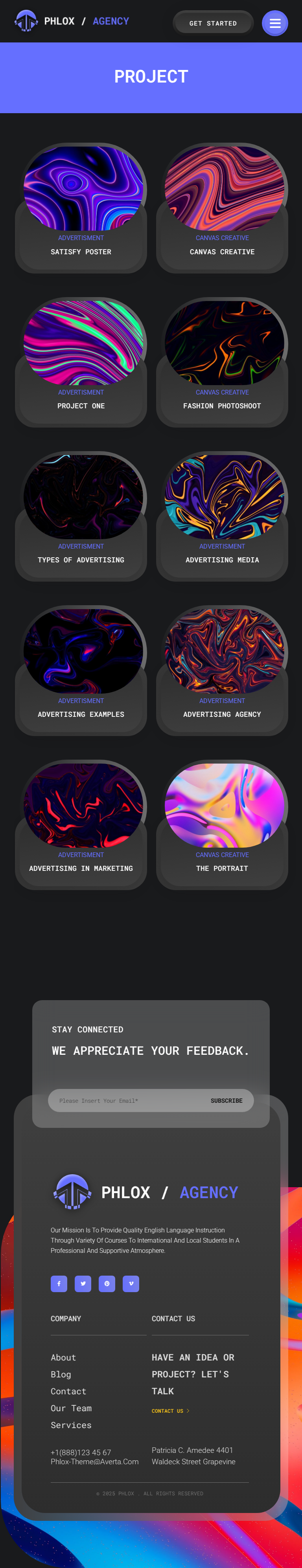Open Types of Advertising project
The image size is (302, 1568).
pyautogui.click(x=81, y=559)
